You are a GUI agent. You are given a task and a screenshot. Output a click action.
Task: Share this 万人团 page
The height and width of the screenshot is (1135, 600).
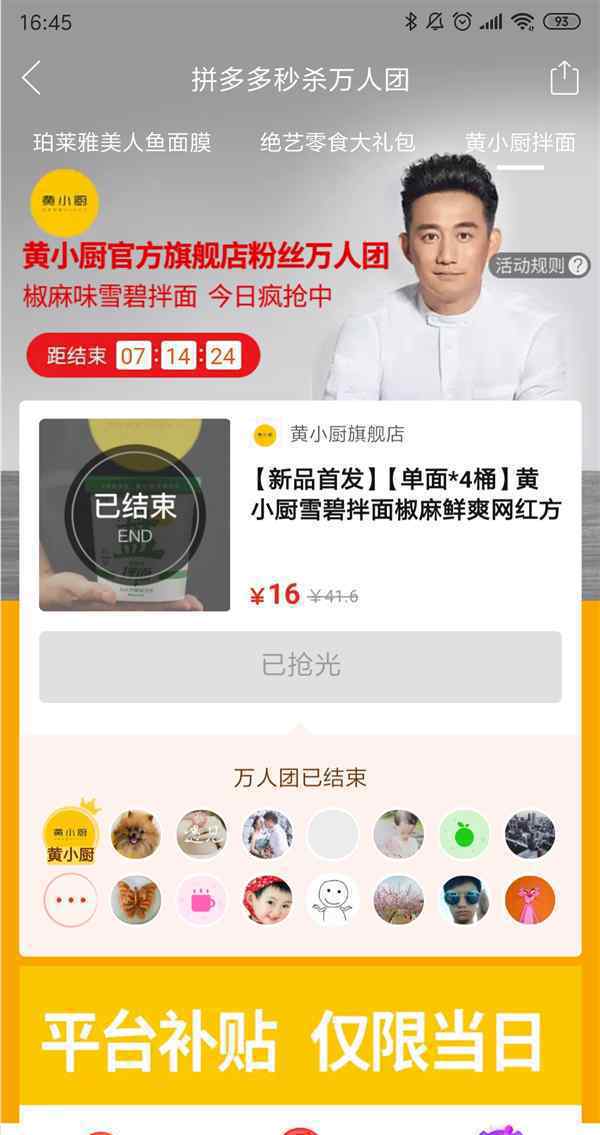pos(565,77)
